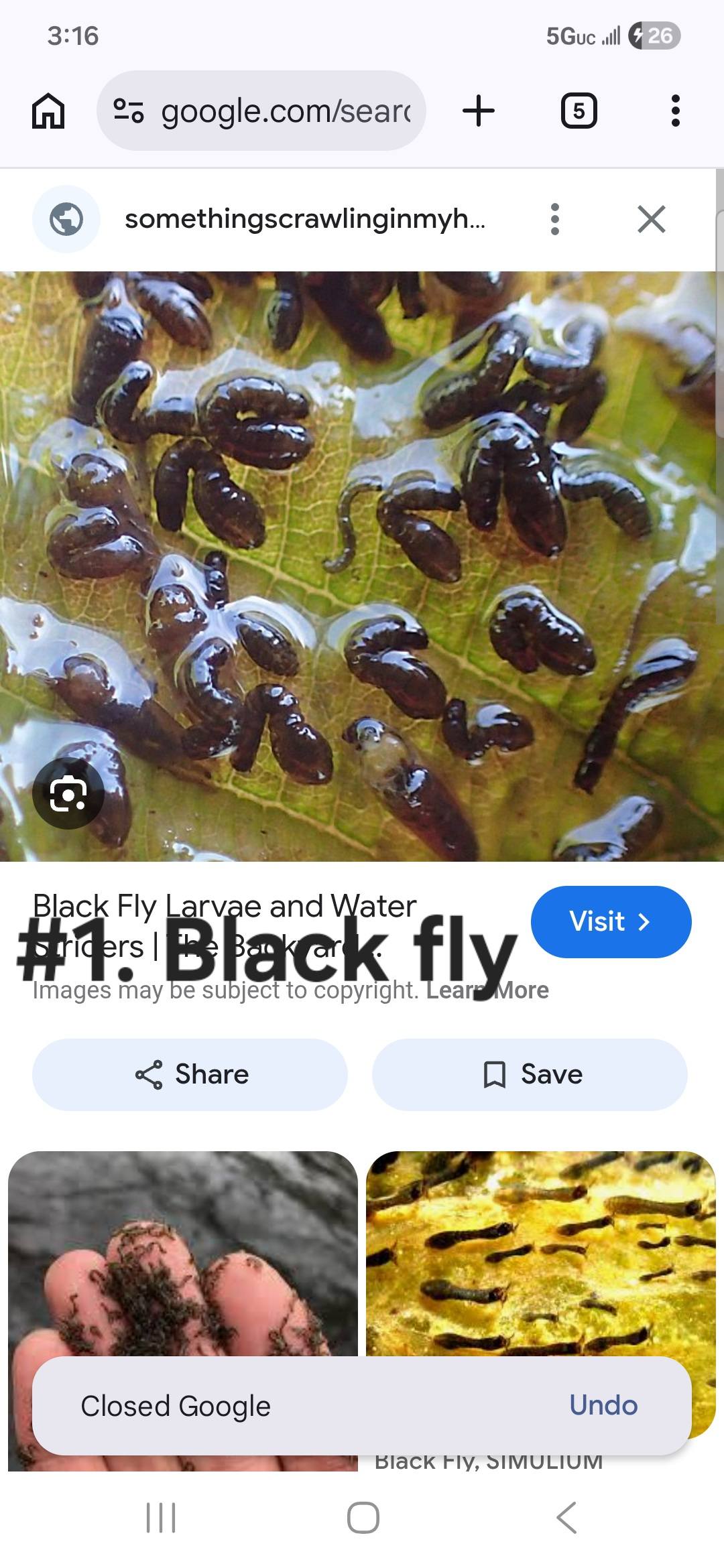Open a new browser tab
The width and height of the screenshot is (724, 1568).
point(479,111)
